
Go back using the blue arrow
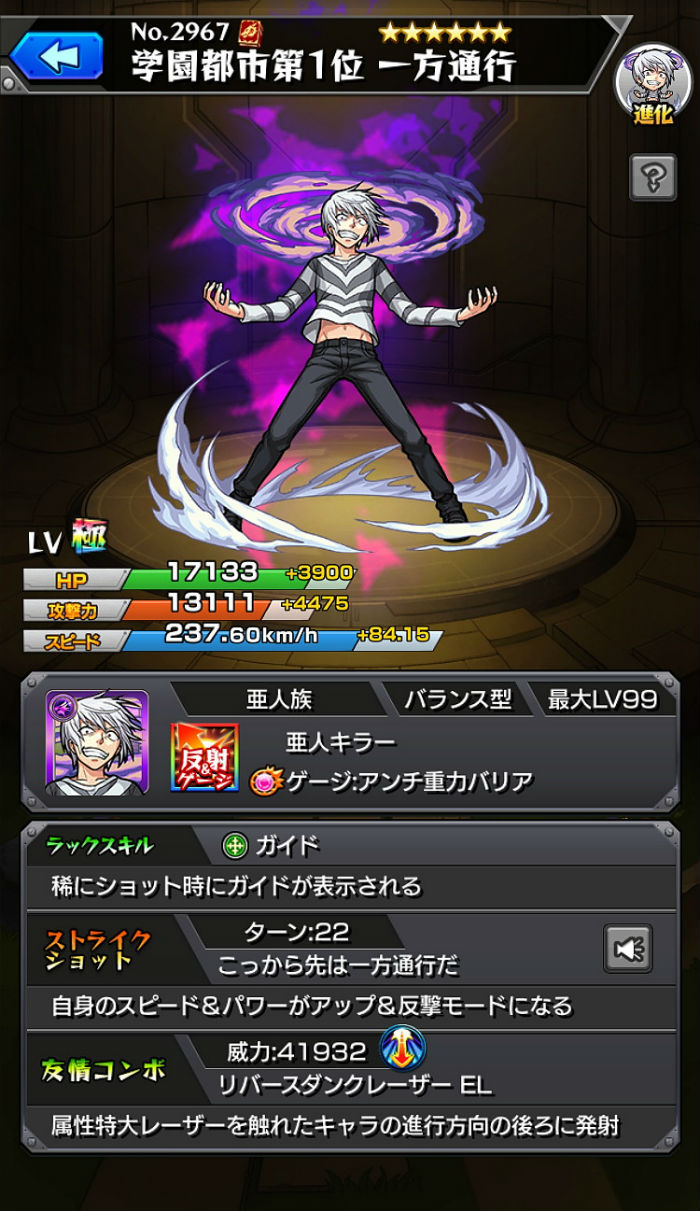pyautogui.click(x=57, y=55)
